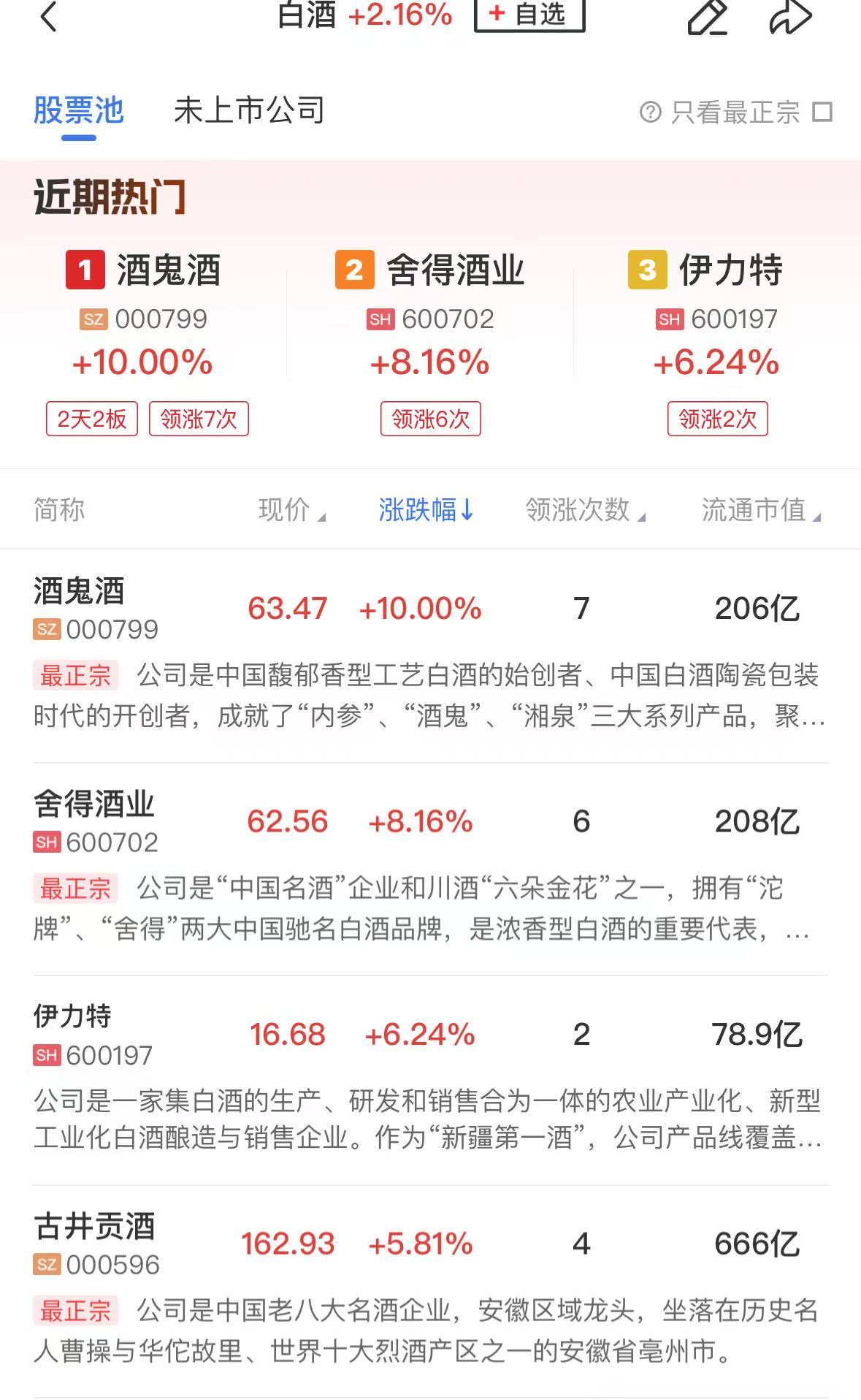View 古井贡酒 000596 stock details
The height and width of the screenshot is (1400, 861).
95,1244
